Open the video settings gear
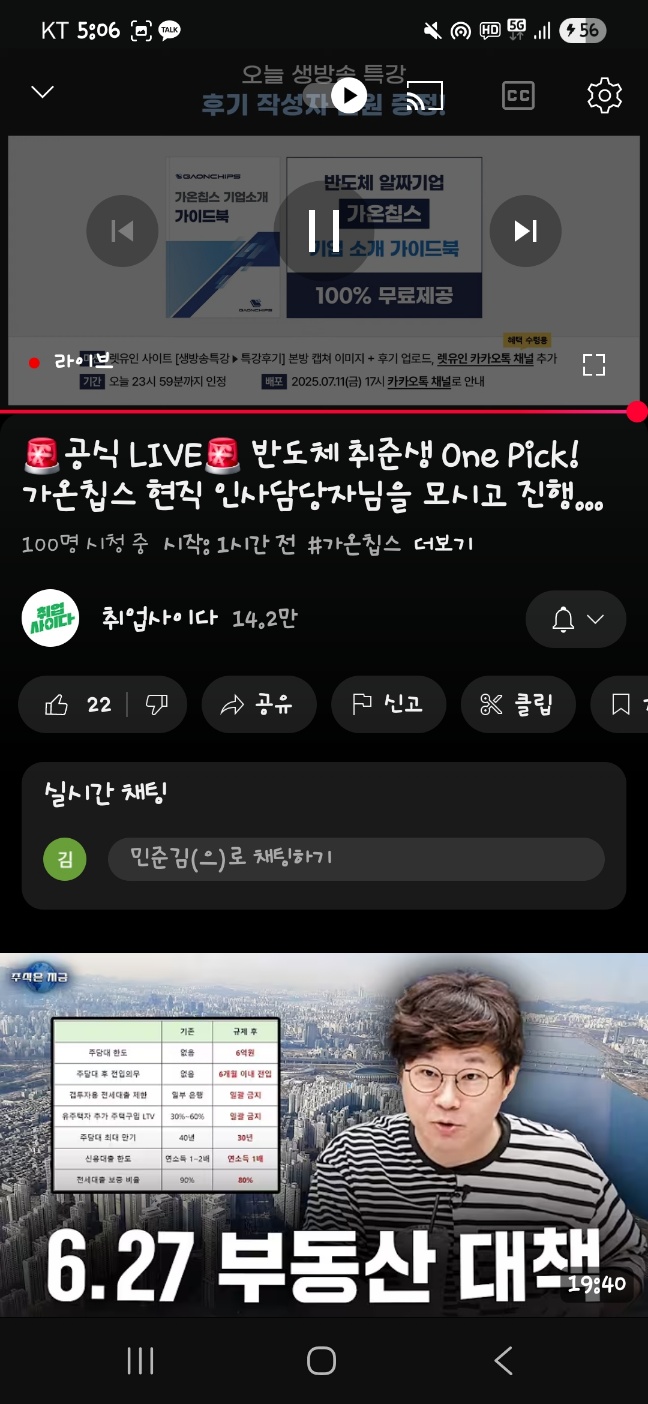Screen dimensions: 648x1404 604,95
